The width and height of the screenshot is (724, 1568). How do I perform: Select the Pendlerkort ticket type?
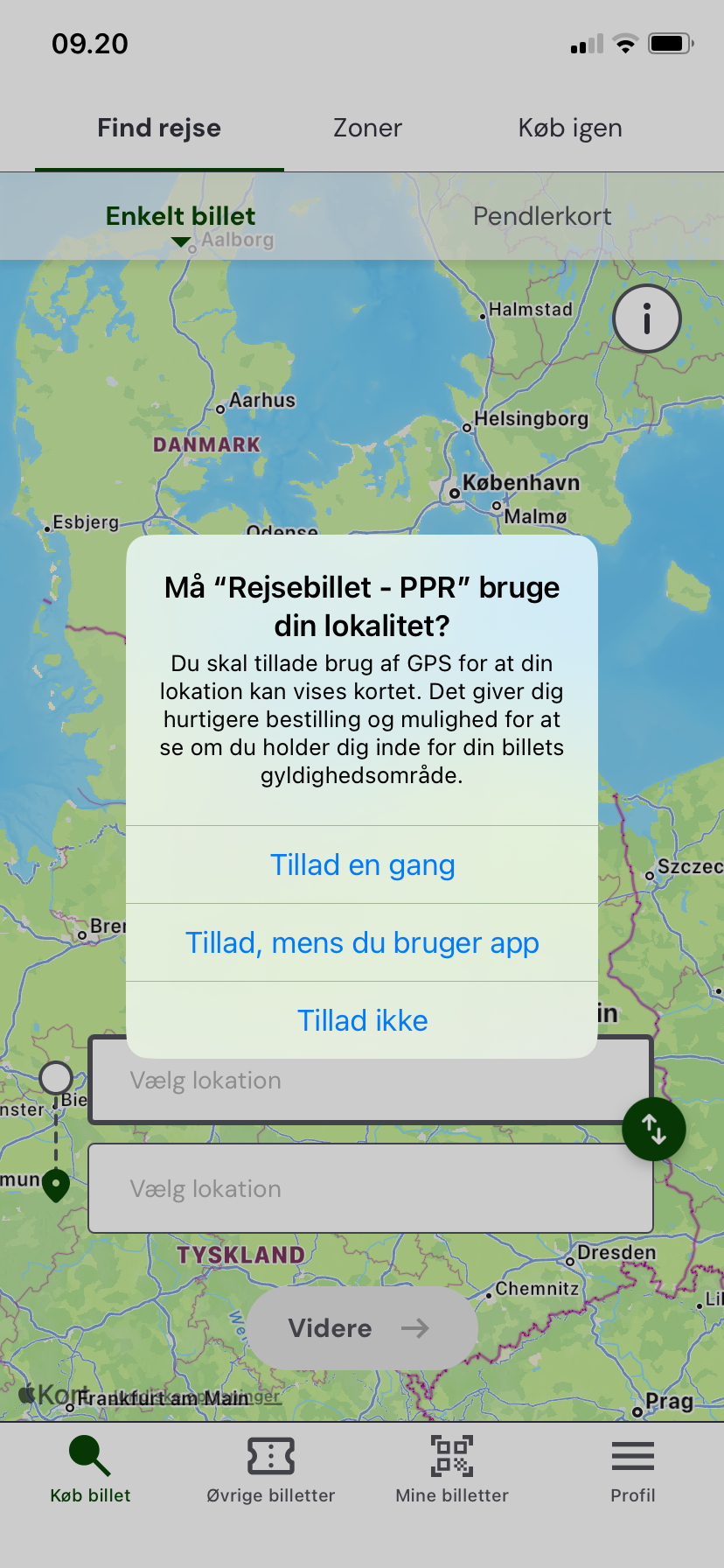[542, 216]
